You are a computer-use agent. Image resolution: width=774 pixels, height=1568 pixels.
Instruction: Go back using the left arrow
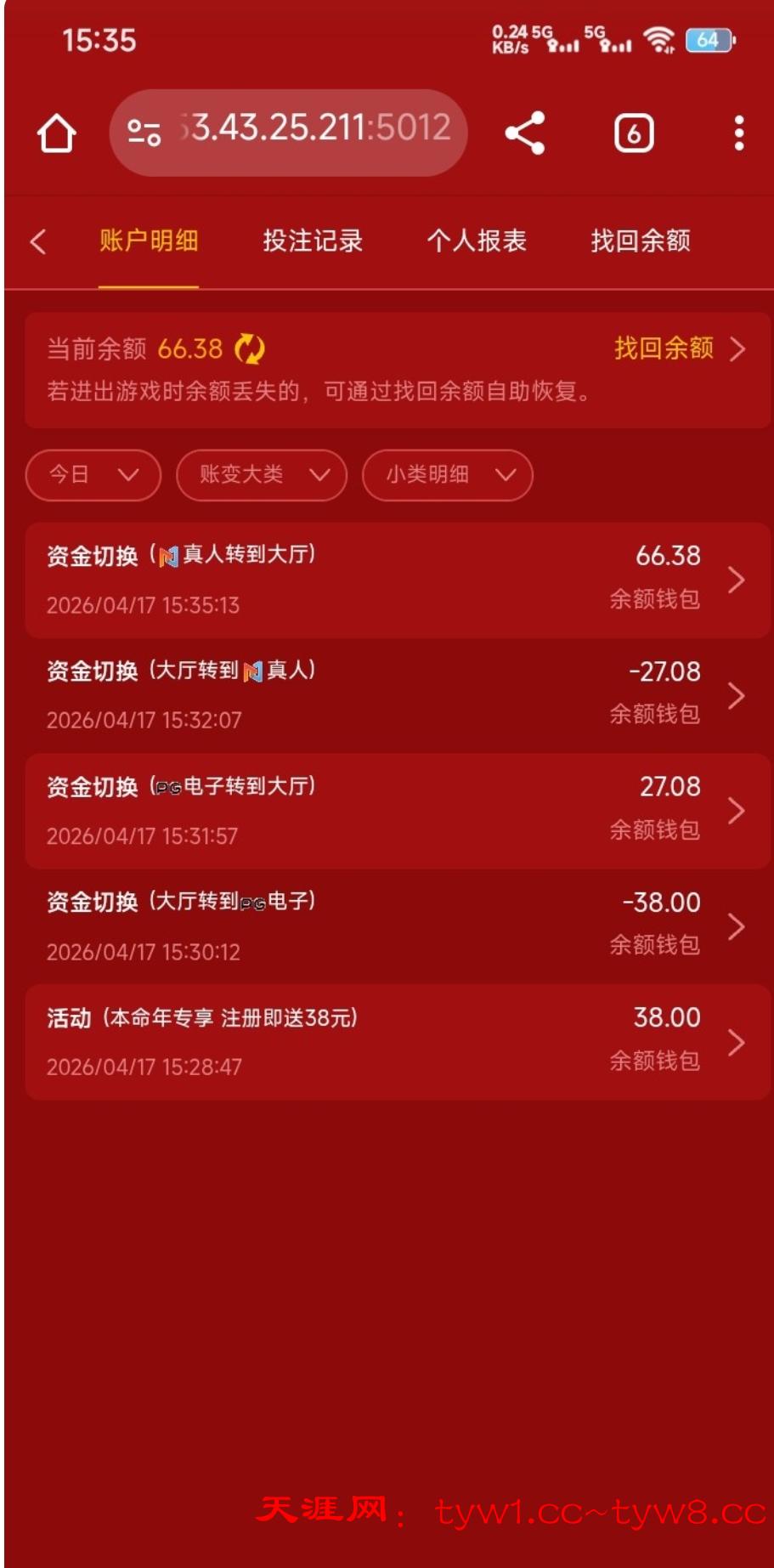point(38,241)
